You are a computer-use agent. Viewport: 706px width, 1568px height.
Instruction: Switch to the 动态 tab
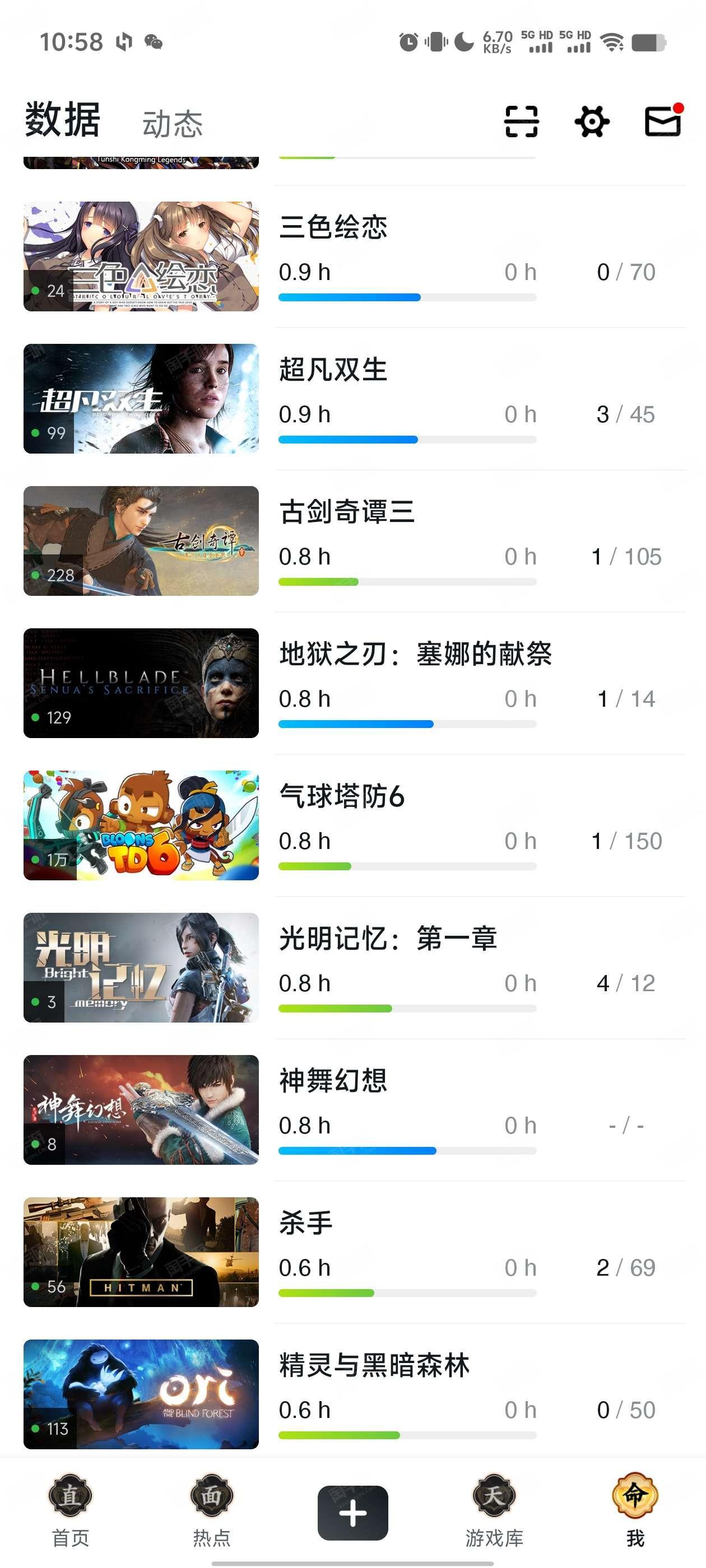coord(173,124)
